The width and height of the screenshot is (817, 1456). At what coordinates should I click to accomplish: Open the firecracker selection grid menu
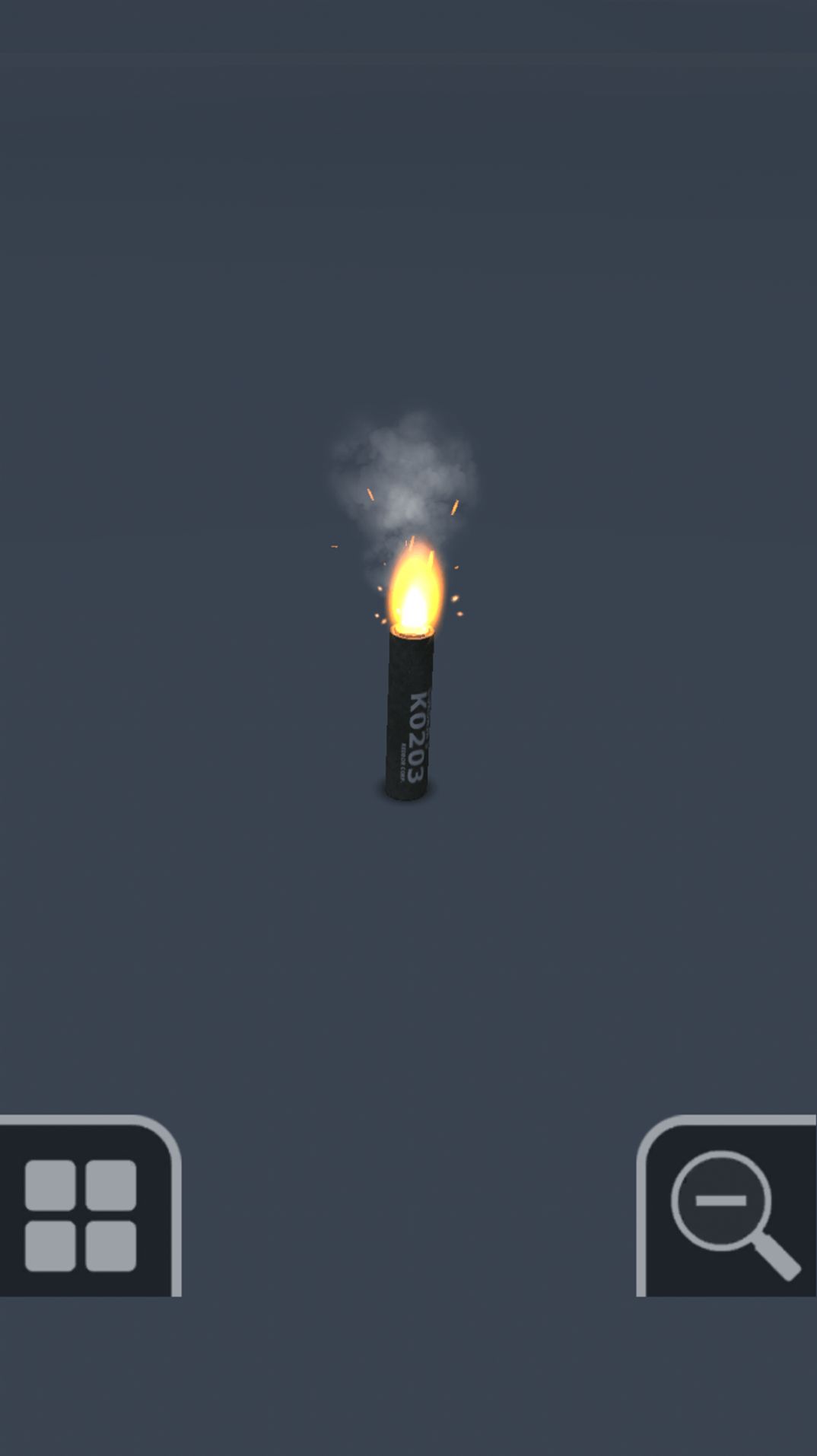(x=81, y=1215)
